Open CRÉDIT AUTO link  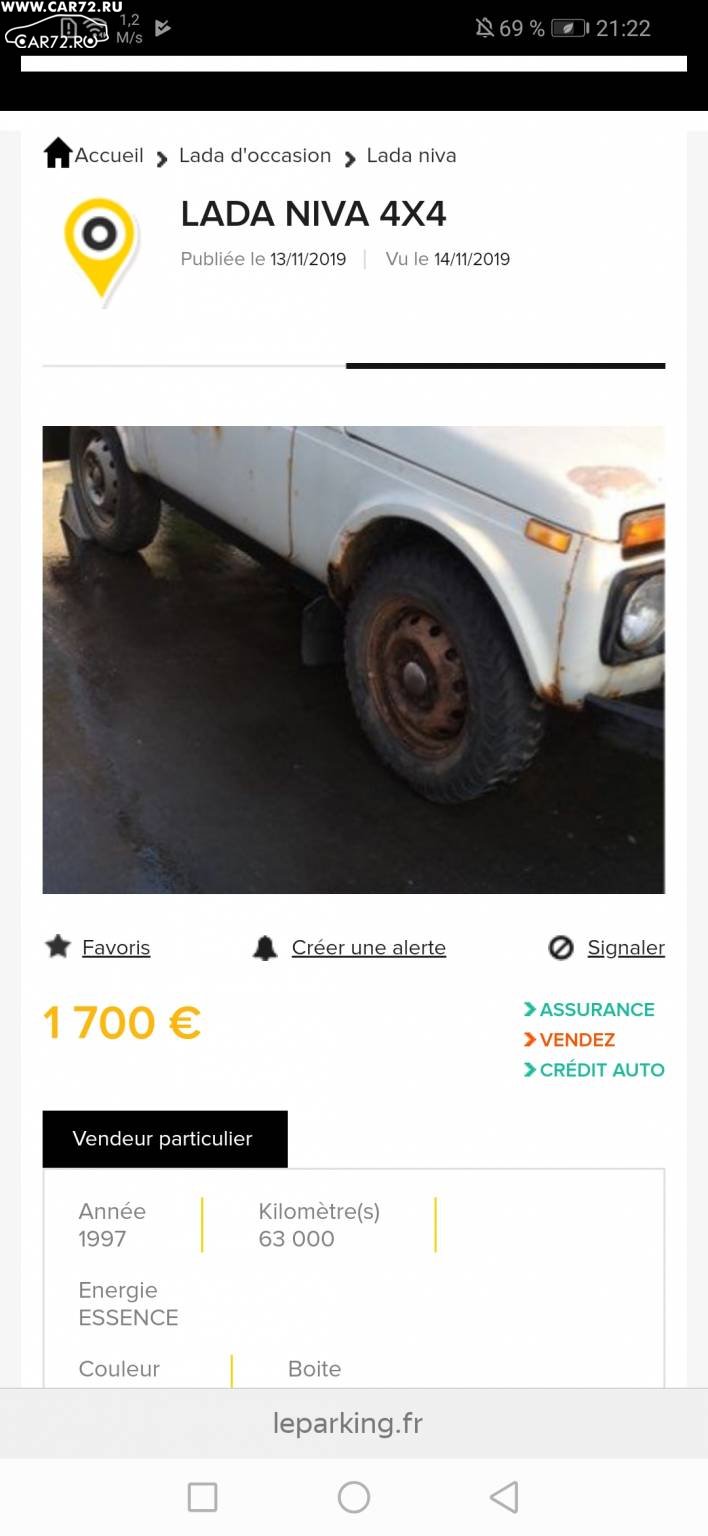pos(594,1069)
